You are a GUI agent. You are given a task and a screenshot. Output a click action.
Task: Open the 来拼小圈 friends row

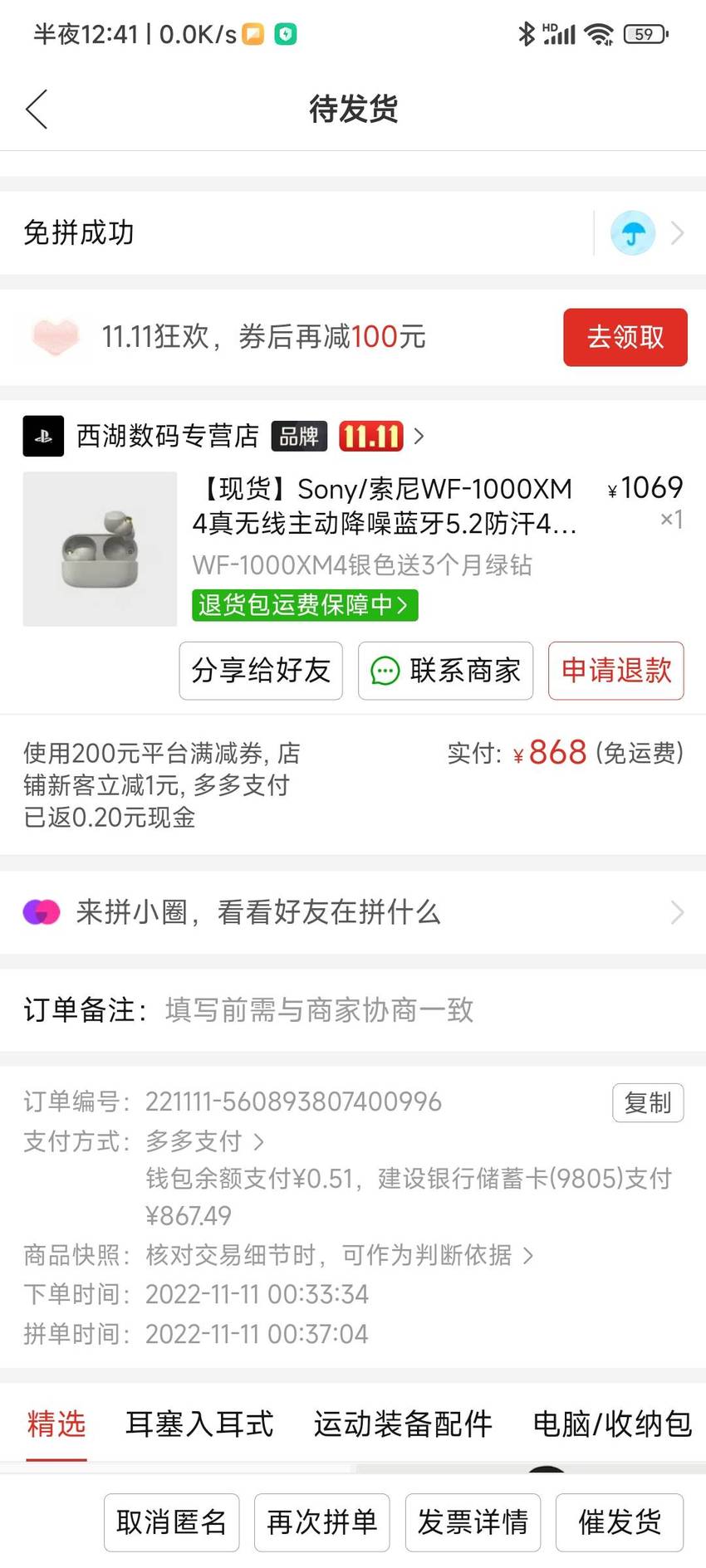[x=353, y=912]
